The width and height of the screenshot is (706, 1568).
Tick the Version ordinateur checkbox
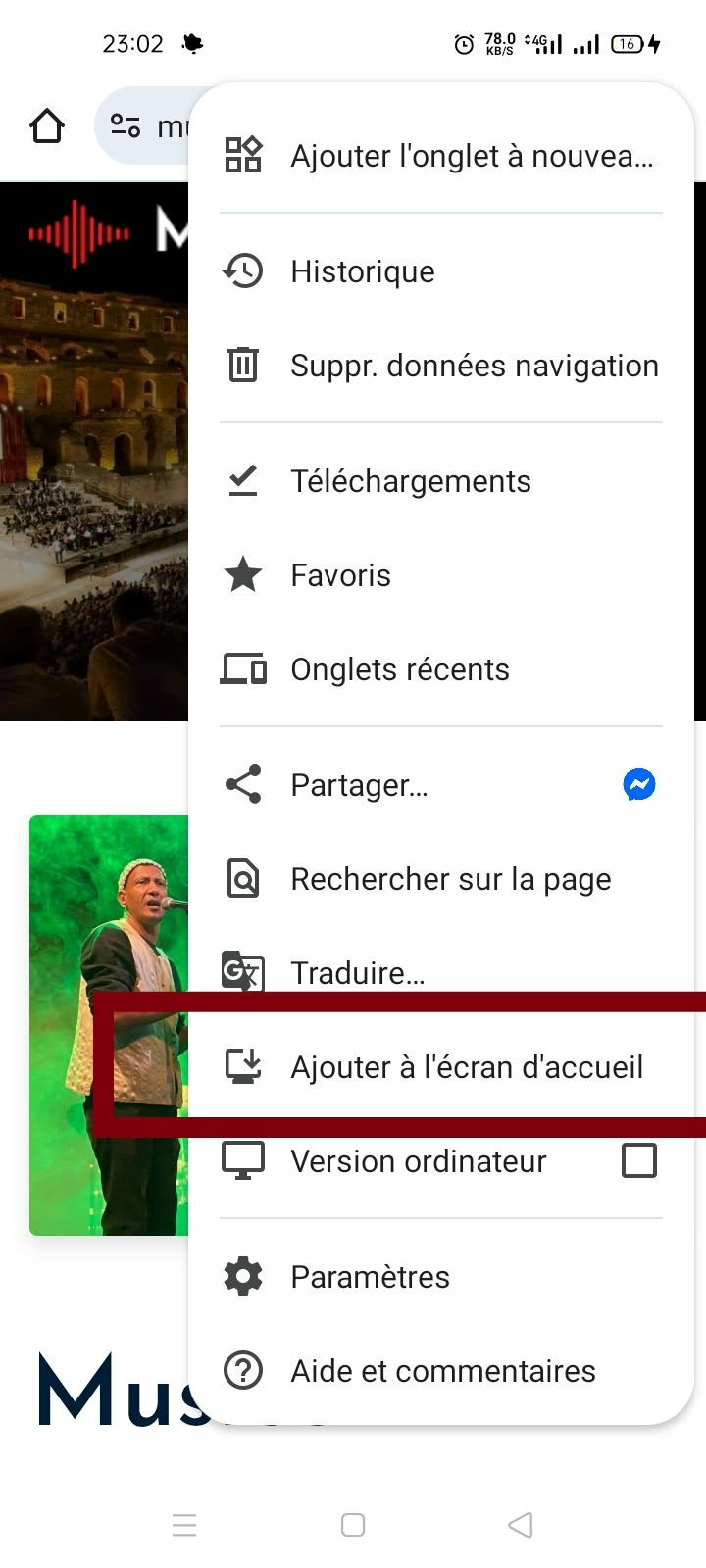click(639, 1161)
